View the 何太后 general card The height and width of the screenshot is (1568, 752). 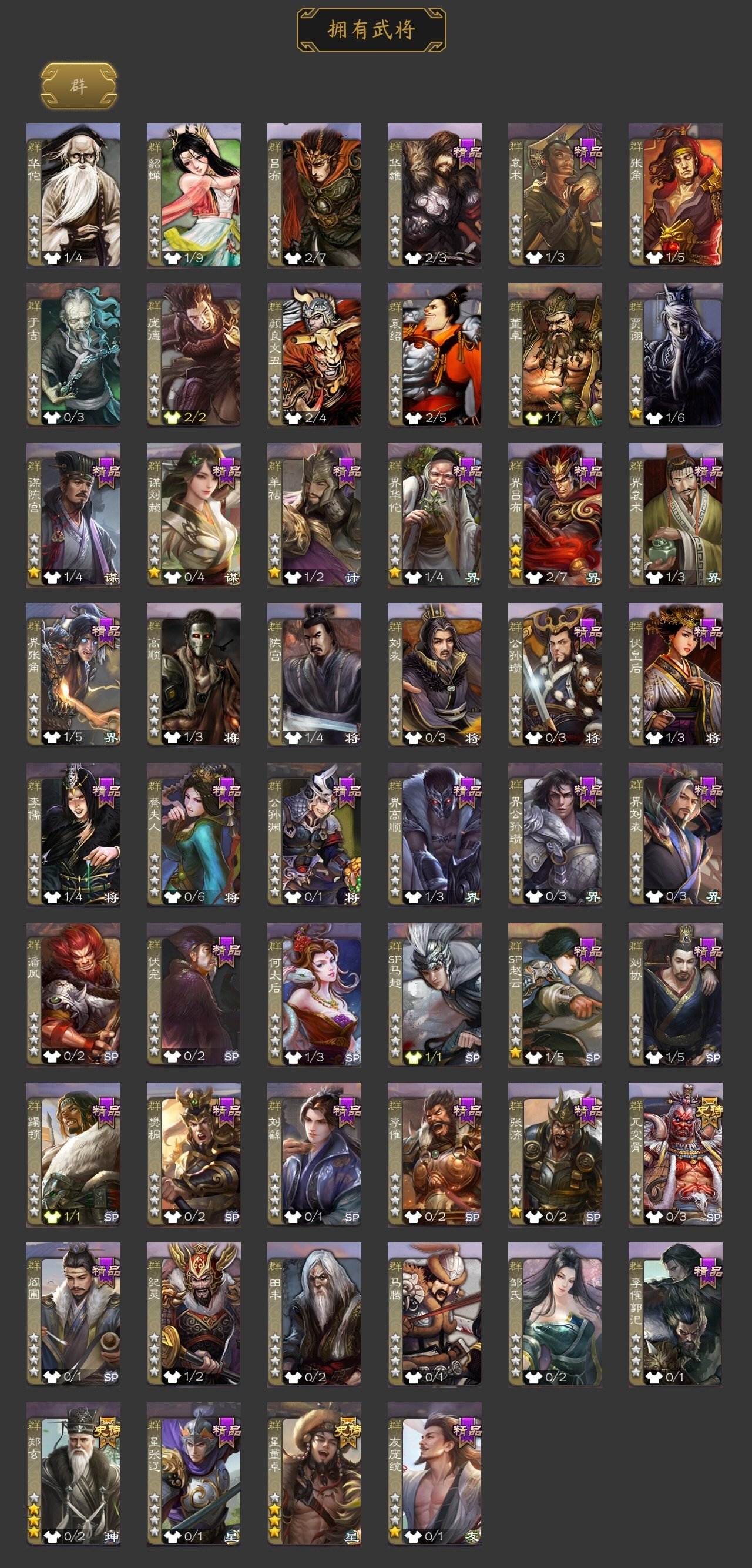point(314,994)
